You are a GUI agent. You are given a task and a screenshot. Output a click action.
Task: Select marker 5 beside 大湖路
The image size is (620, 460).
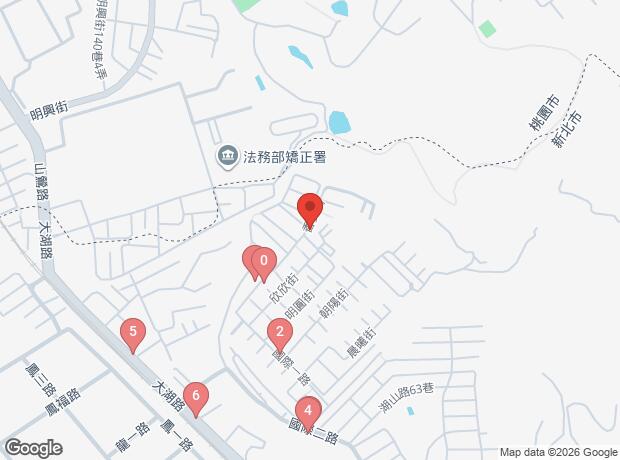point(133,334)
